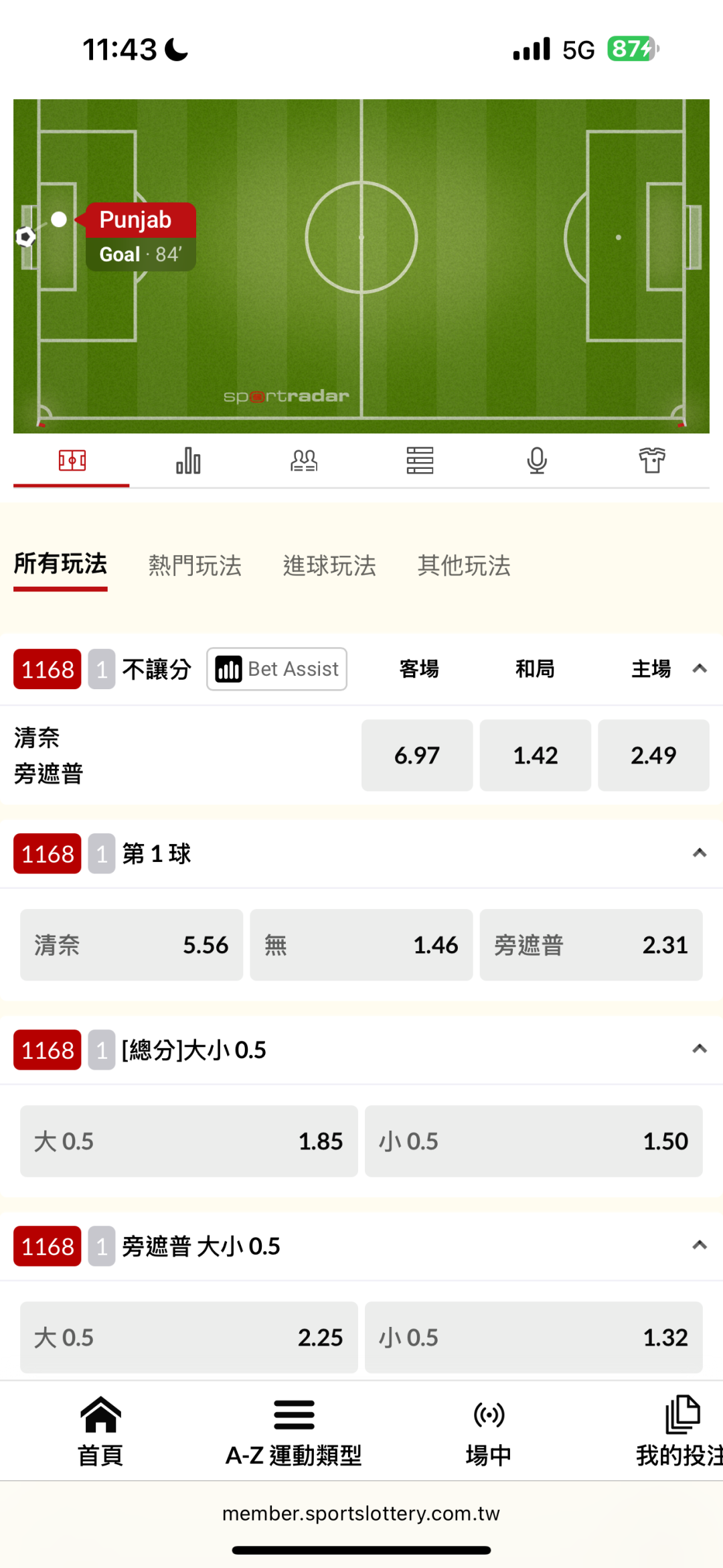Image resolution: width=723 pixels, height=1568 pixels.
Task: Switch to 熱門玩法 filter
Action: click(195, 565)
